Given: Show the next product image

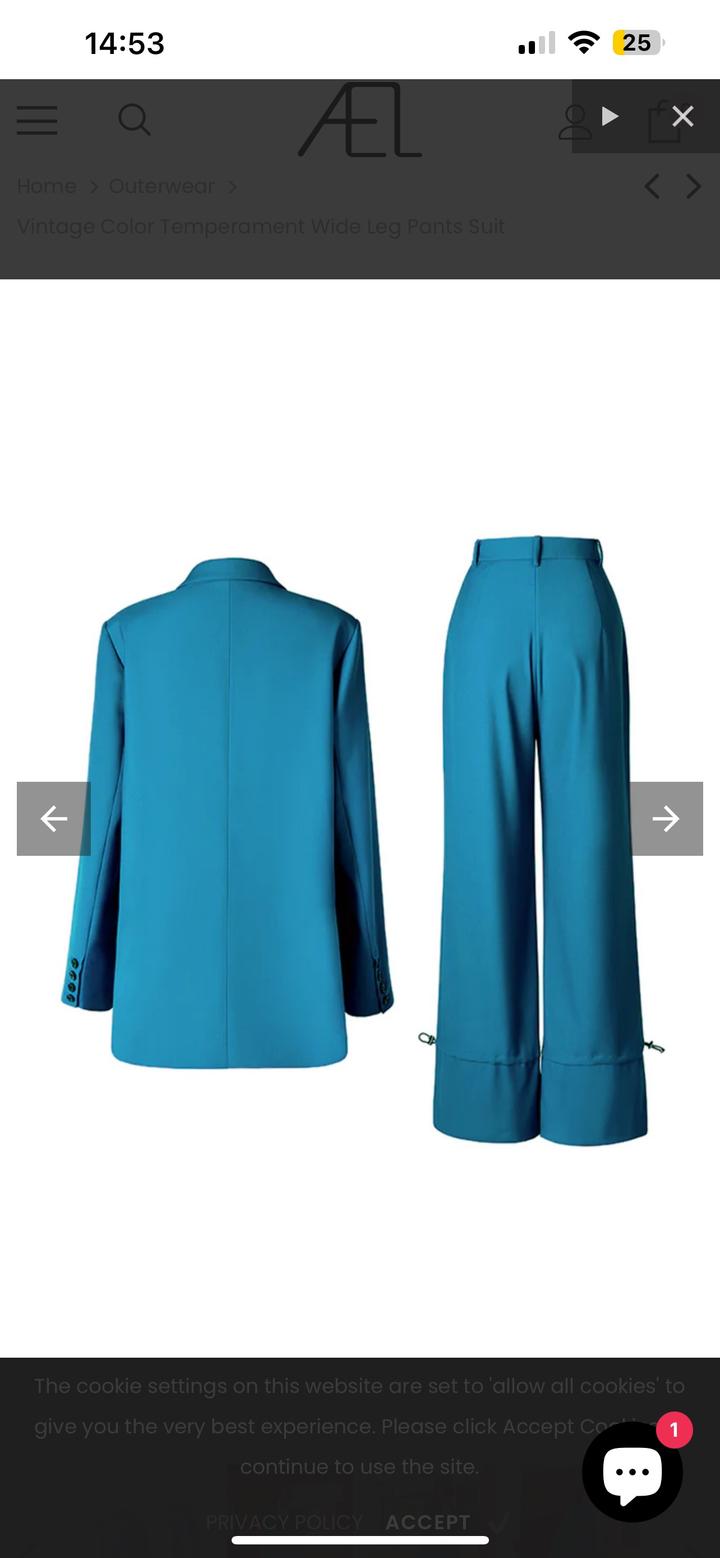Looking at the screenshot, I should [666, 819].
